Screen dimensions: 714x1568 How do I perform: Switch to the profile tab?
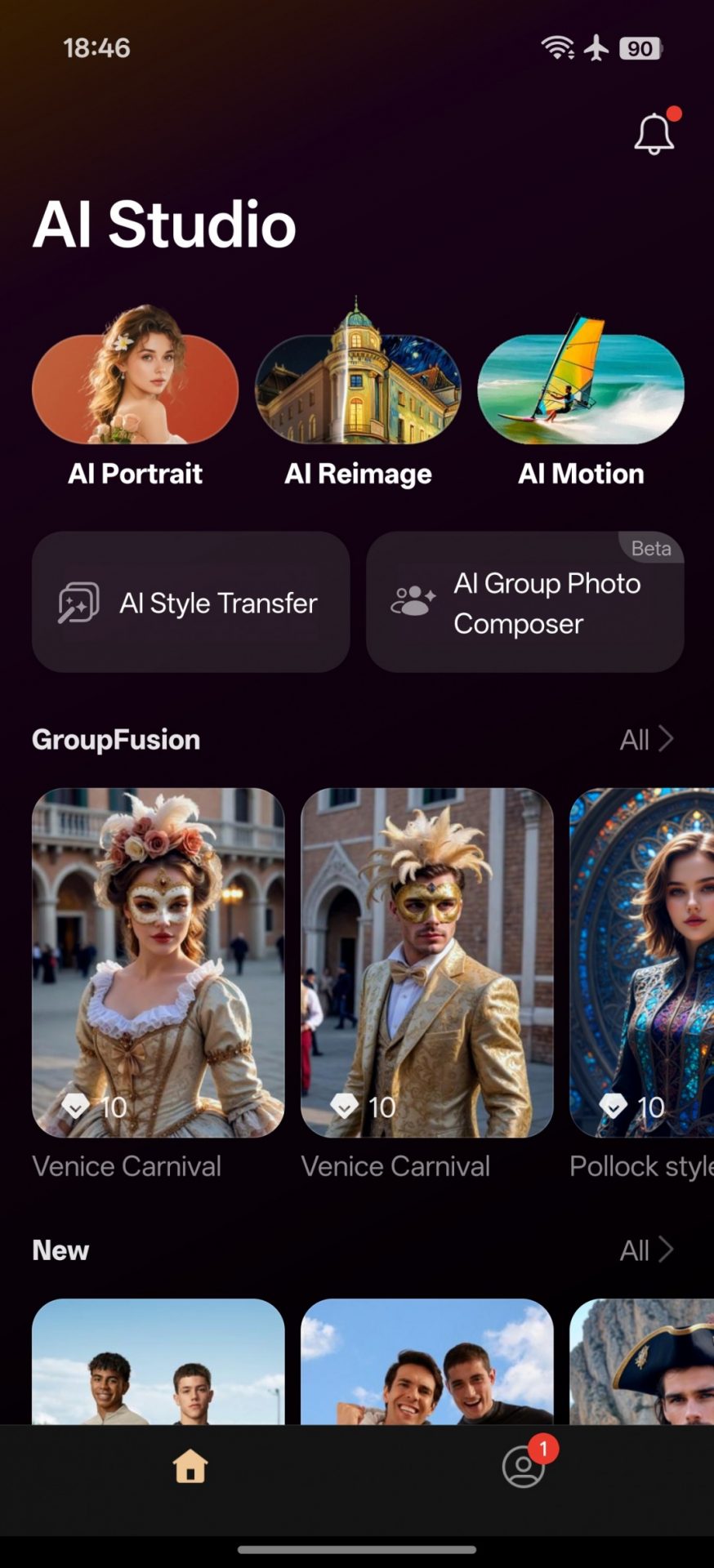[x=524, y=1467]
